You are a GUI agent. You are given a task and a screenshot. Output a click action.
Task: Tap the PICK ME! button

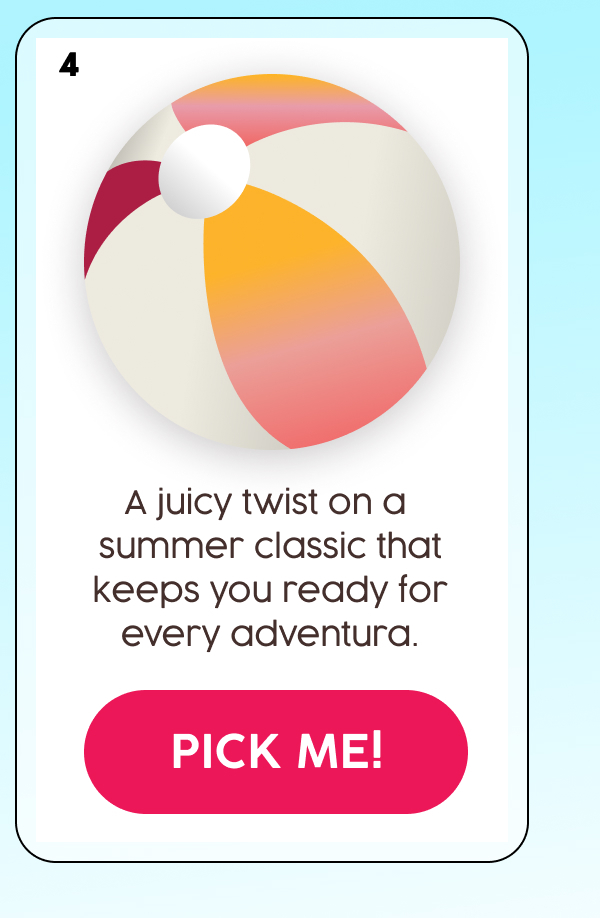276,751
